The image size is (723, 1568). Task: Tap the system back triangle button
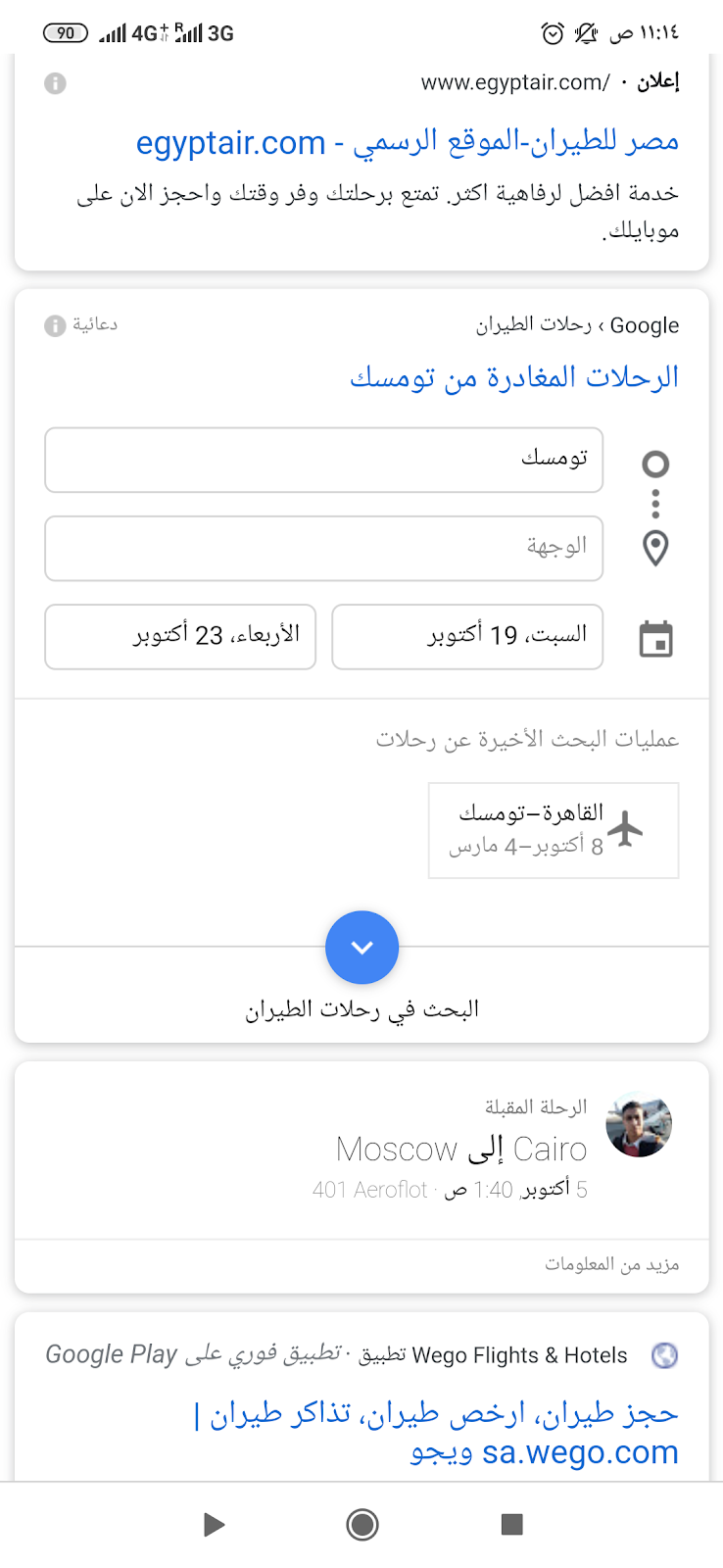coord(214,1525)
